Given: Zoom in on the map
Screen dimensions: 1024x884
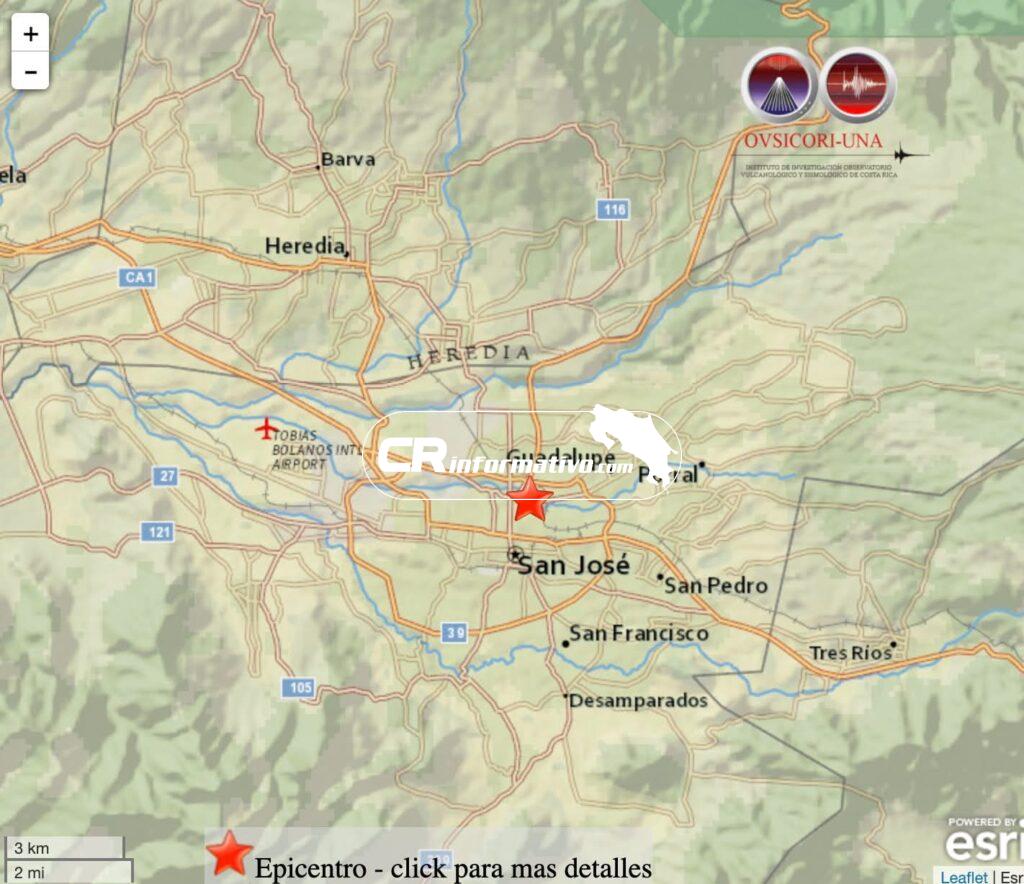Looking at the screenshot, I should pos(30,34).
